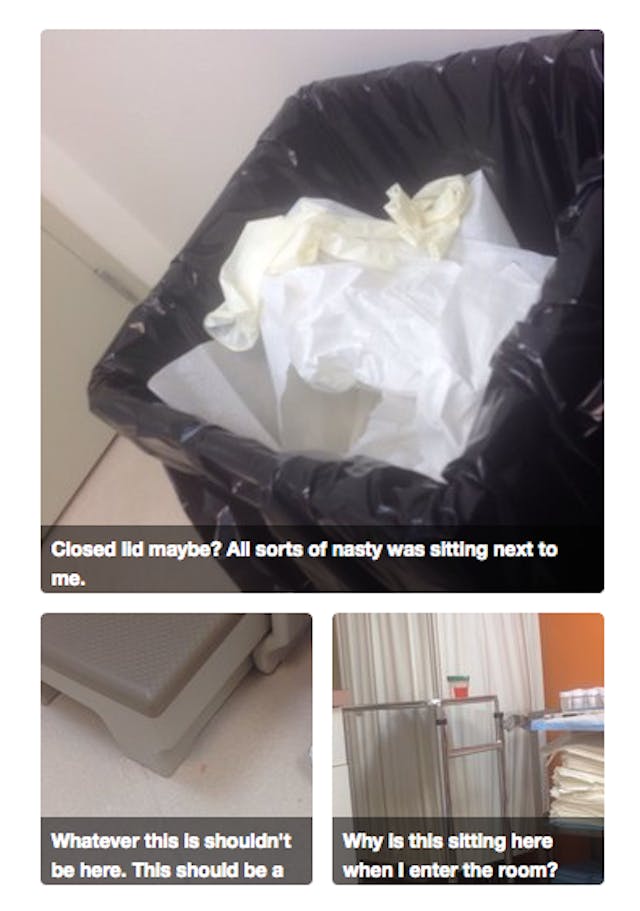The height and width of the screenshot is (911, 640).
Task: Open the trash can photo captioned 'Closed lid maybe?'
Action: [x=321, y=290]
